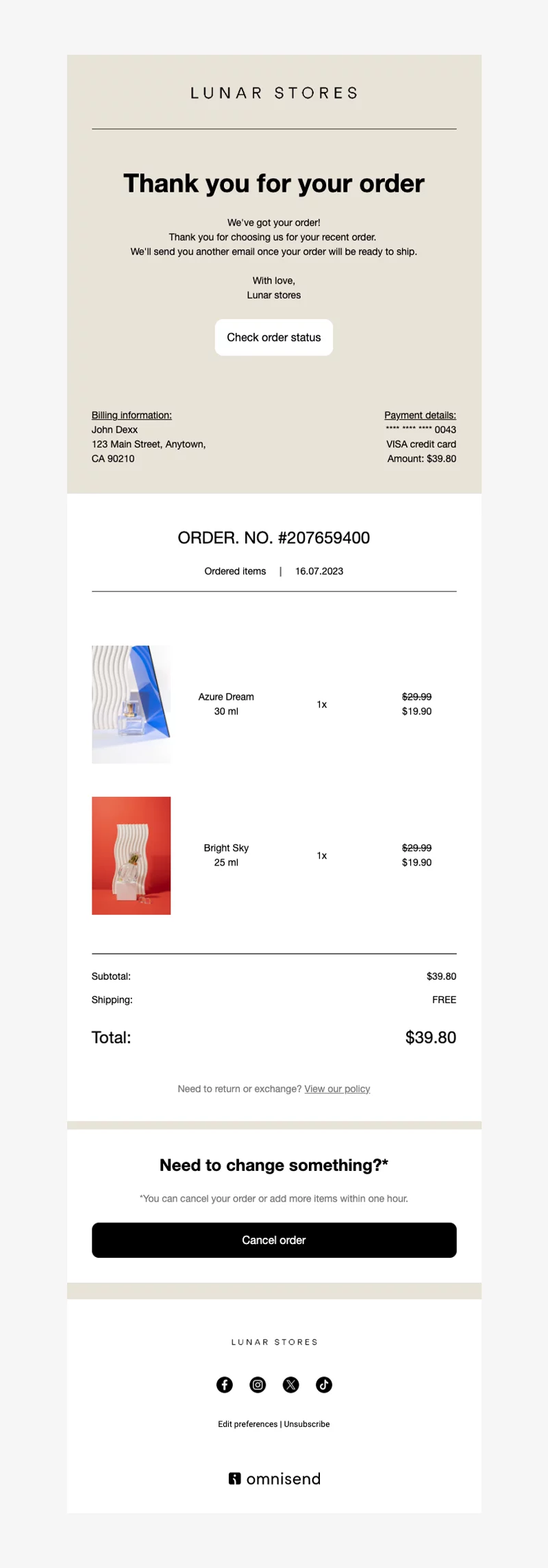This screenshot has width=548, height=1568.
Task: Tap Edit preferences link
Action: tap(247, 1424)
